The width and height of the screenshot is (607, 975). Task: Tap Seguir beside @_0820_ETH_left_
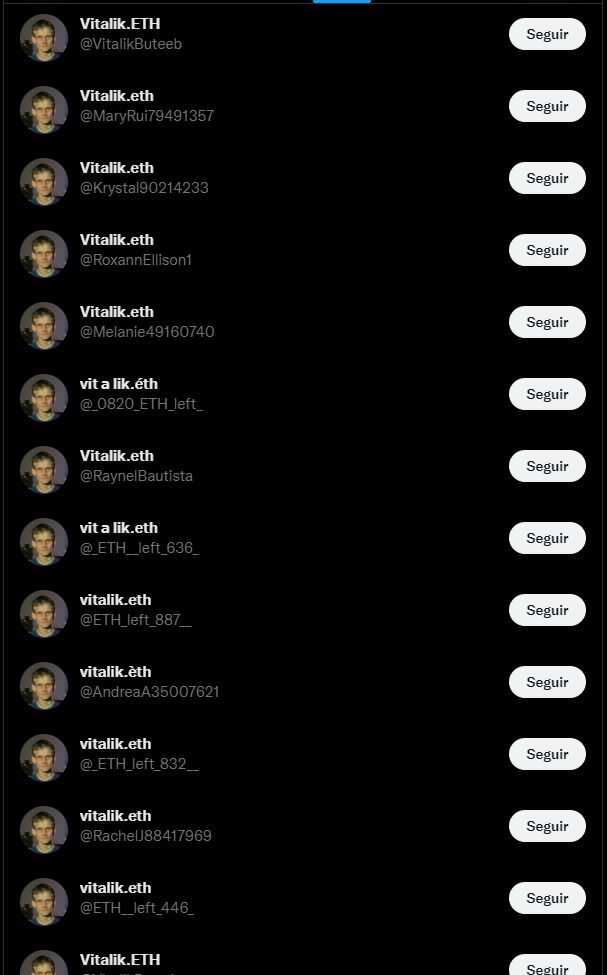[x=547, y=394]
